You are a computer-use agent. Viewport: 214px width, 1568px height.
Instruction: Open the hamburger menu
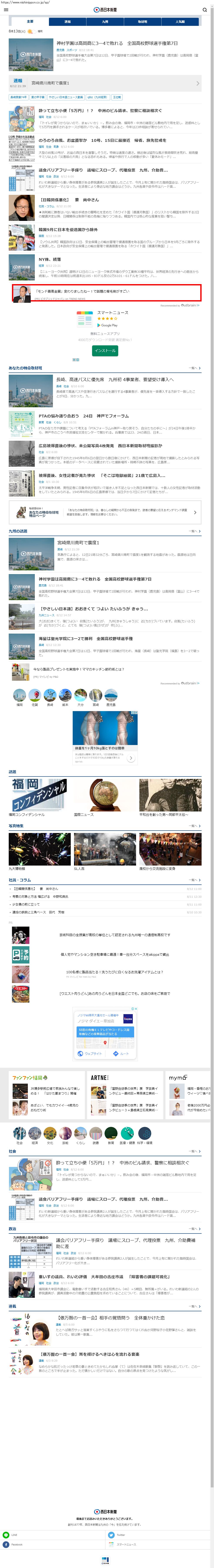tap(5, 10)
